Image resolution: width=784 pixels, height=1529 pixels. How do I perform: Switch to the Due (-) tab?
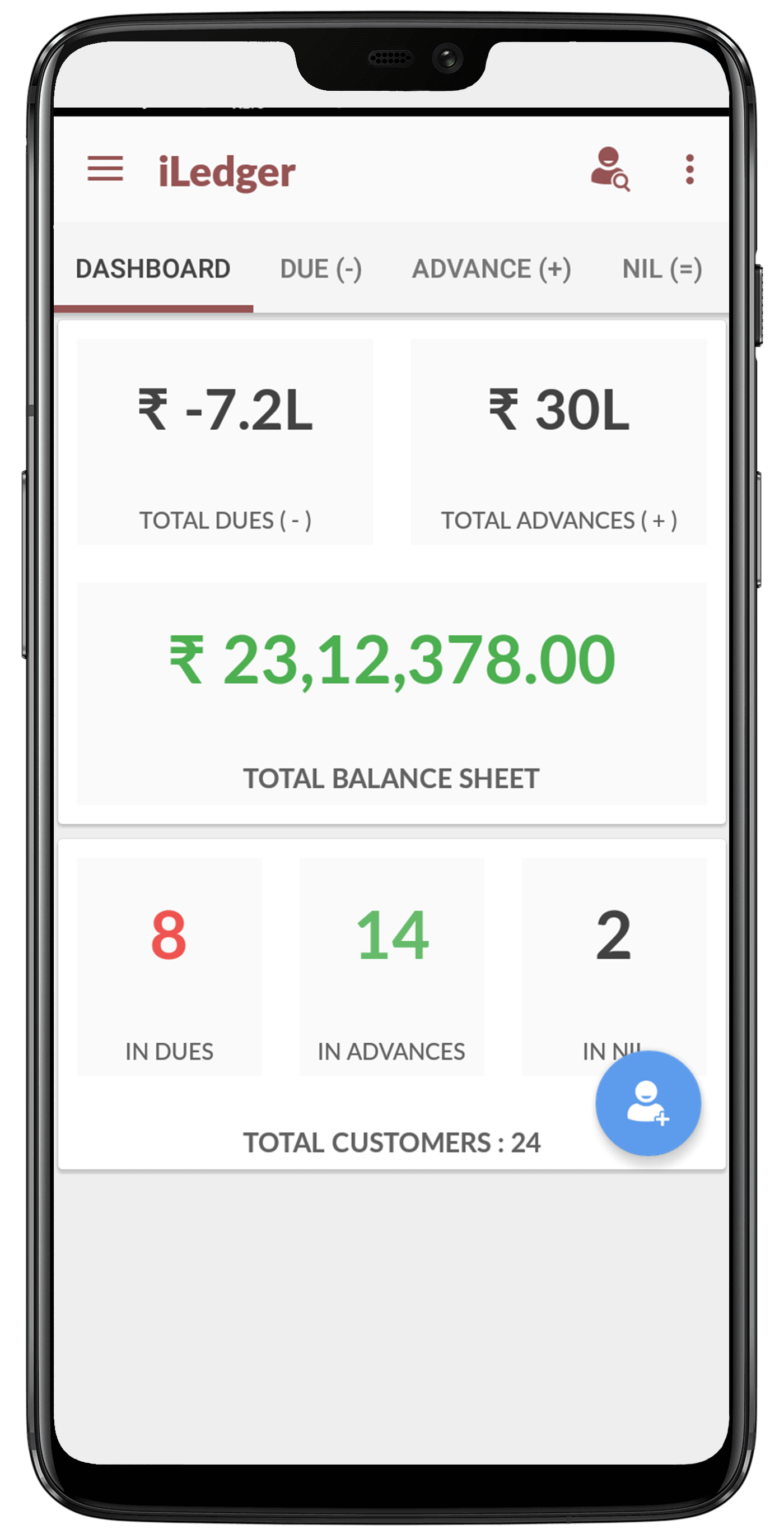321,269
